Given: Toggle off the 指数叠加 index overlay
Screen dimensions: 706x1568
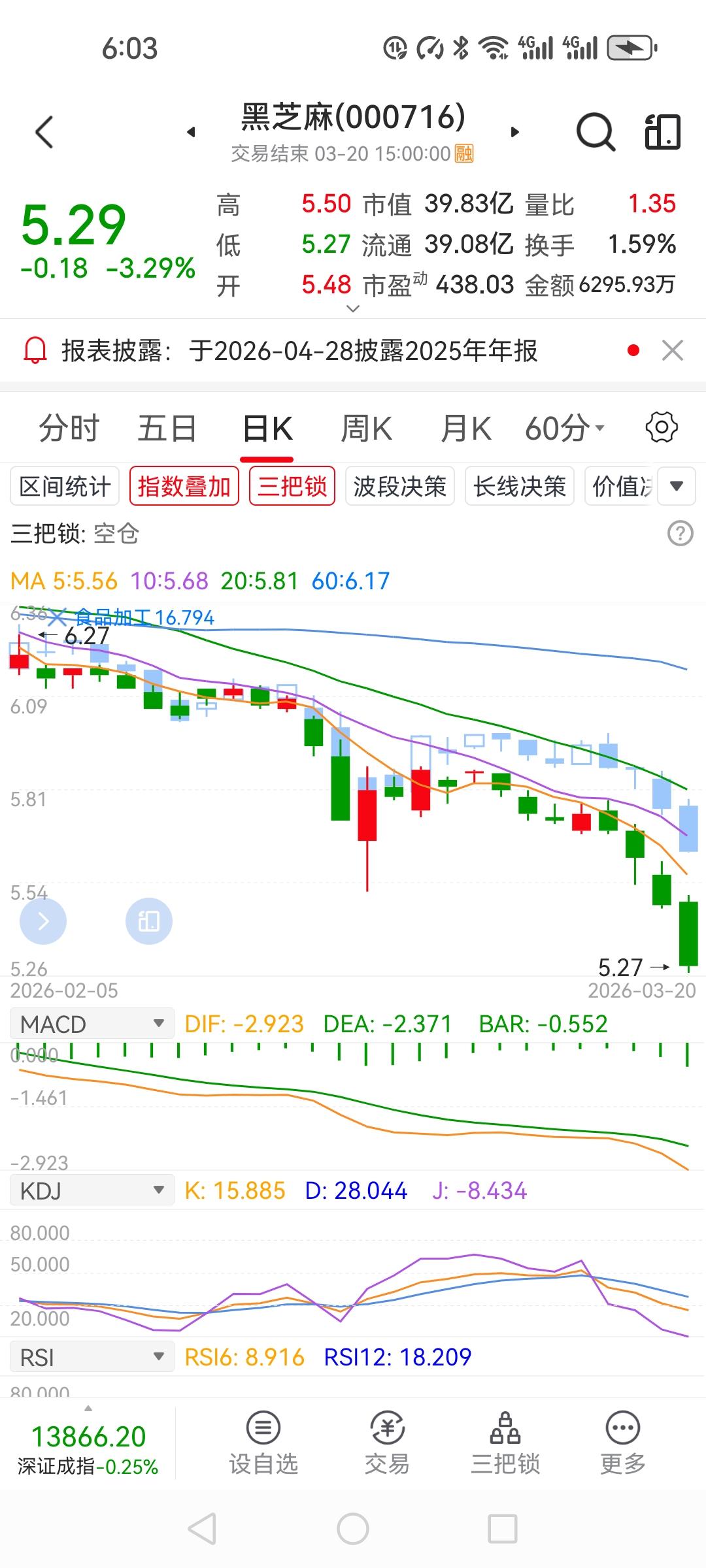Looking at the screenshot, I should tap(184, 485).
